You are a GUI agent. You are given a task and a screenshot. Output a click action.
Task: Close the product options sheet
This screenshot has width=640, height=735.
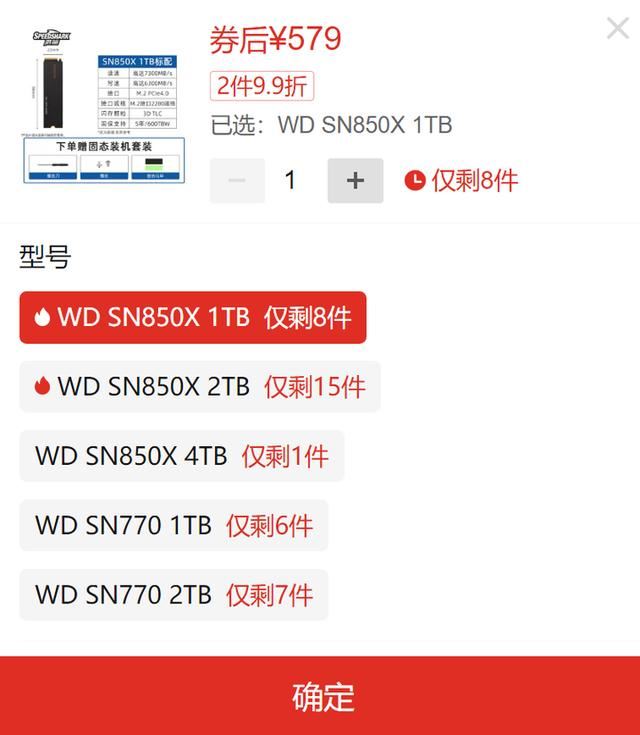coord(617,28)
